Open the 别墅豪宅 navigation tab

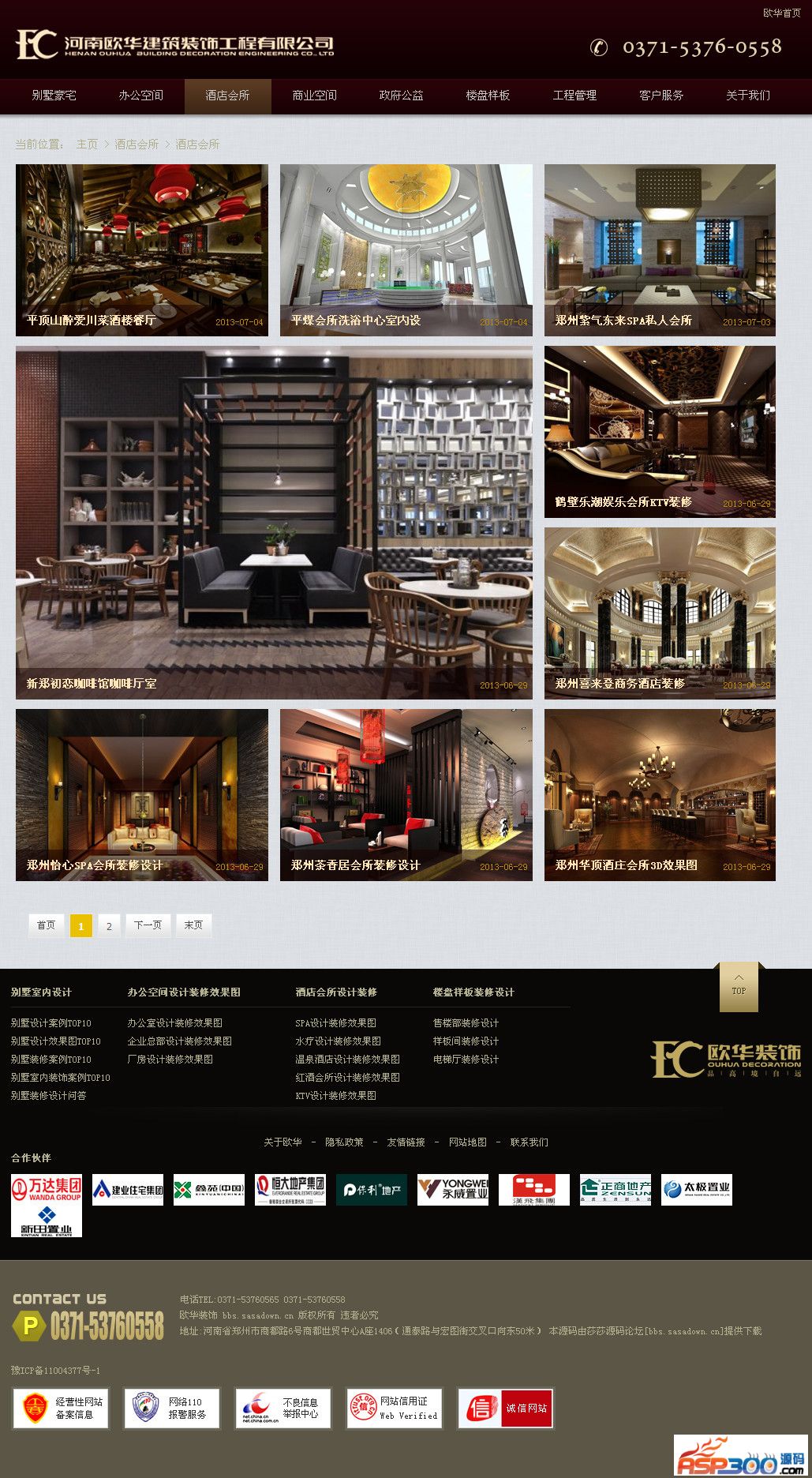tap(54, 96)
